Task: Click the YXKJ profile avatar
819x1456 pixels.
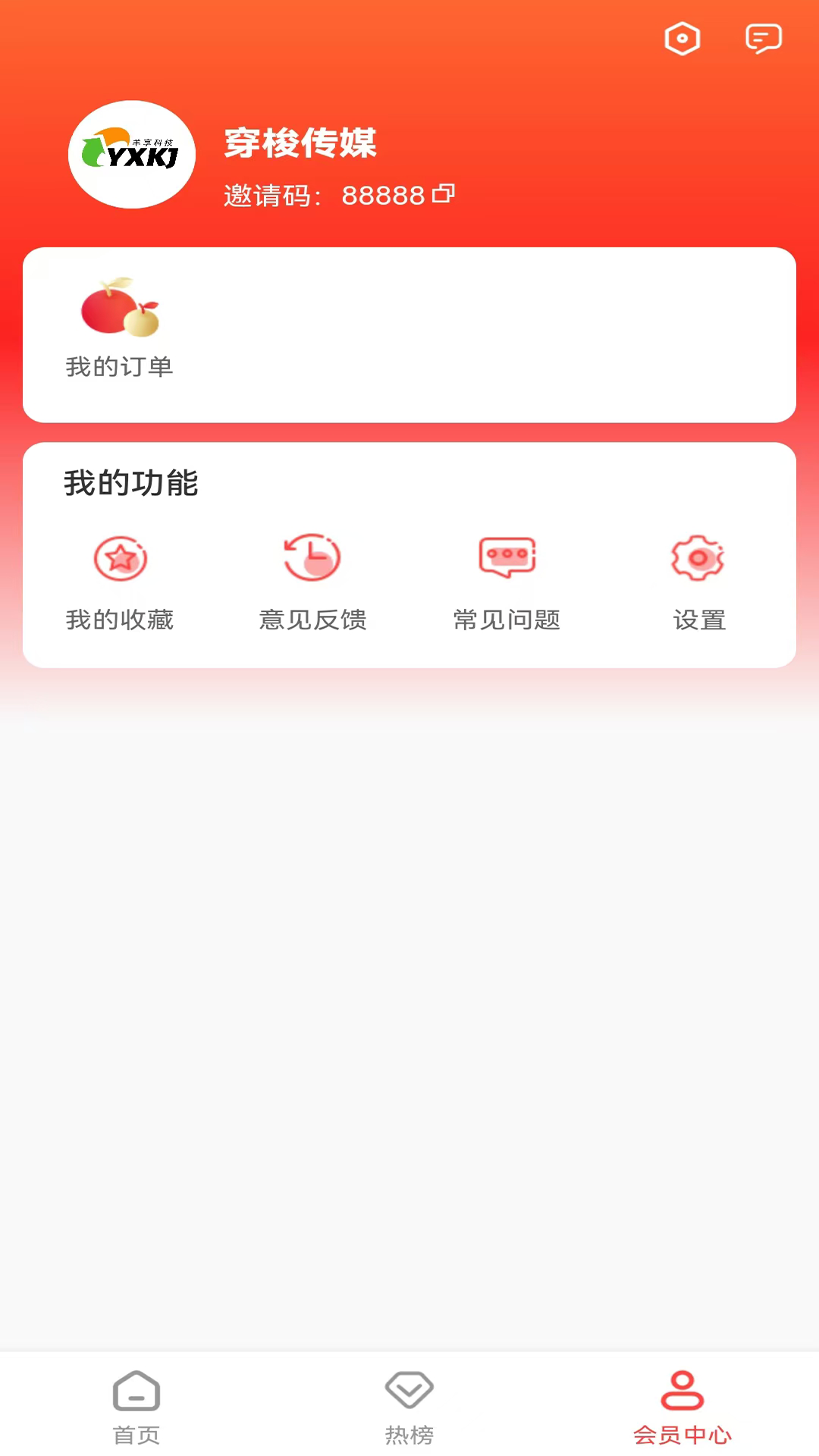Action: tap(131, 154)
